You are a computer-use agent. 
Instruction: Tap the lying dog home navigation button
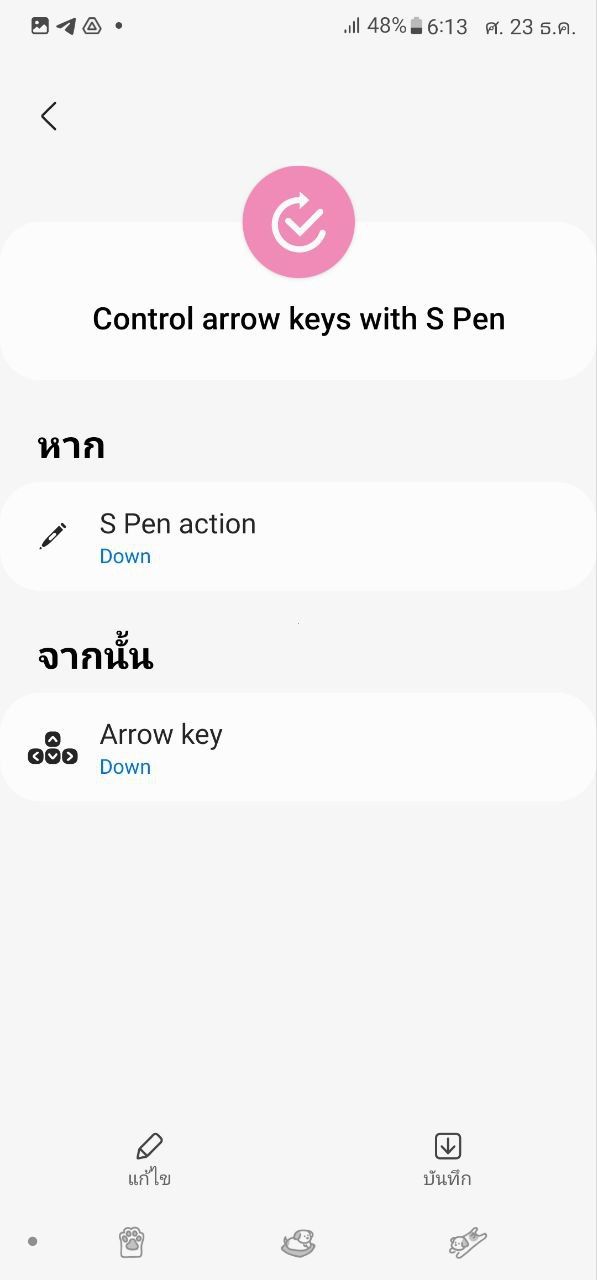[x=298, y=1242]
